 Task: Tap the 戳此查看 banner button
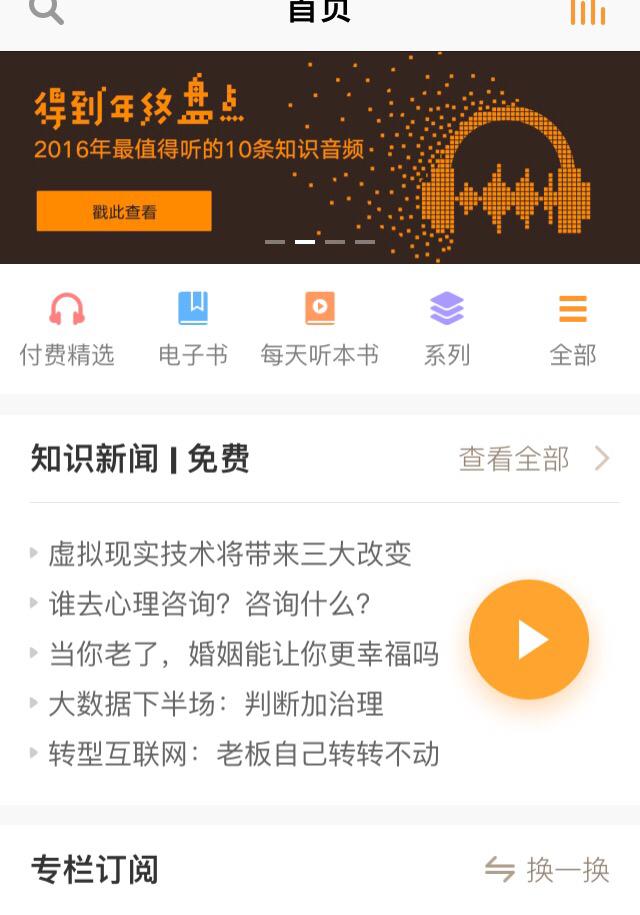point(124,211)
